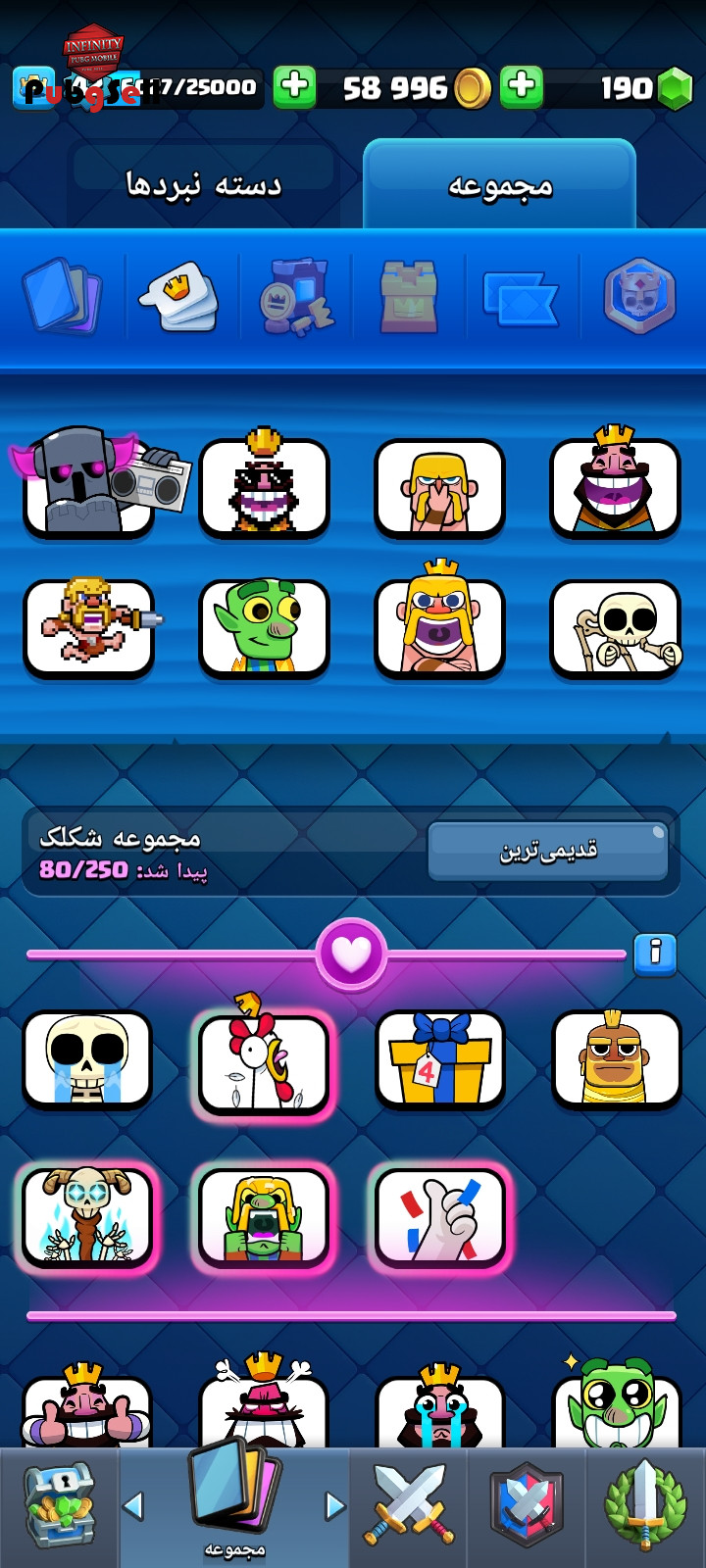This screenshot has width=706, height=1568.
Task: Add more gold with the plus button
Action: [294, 87]
